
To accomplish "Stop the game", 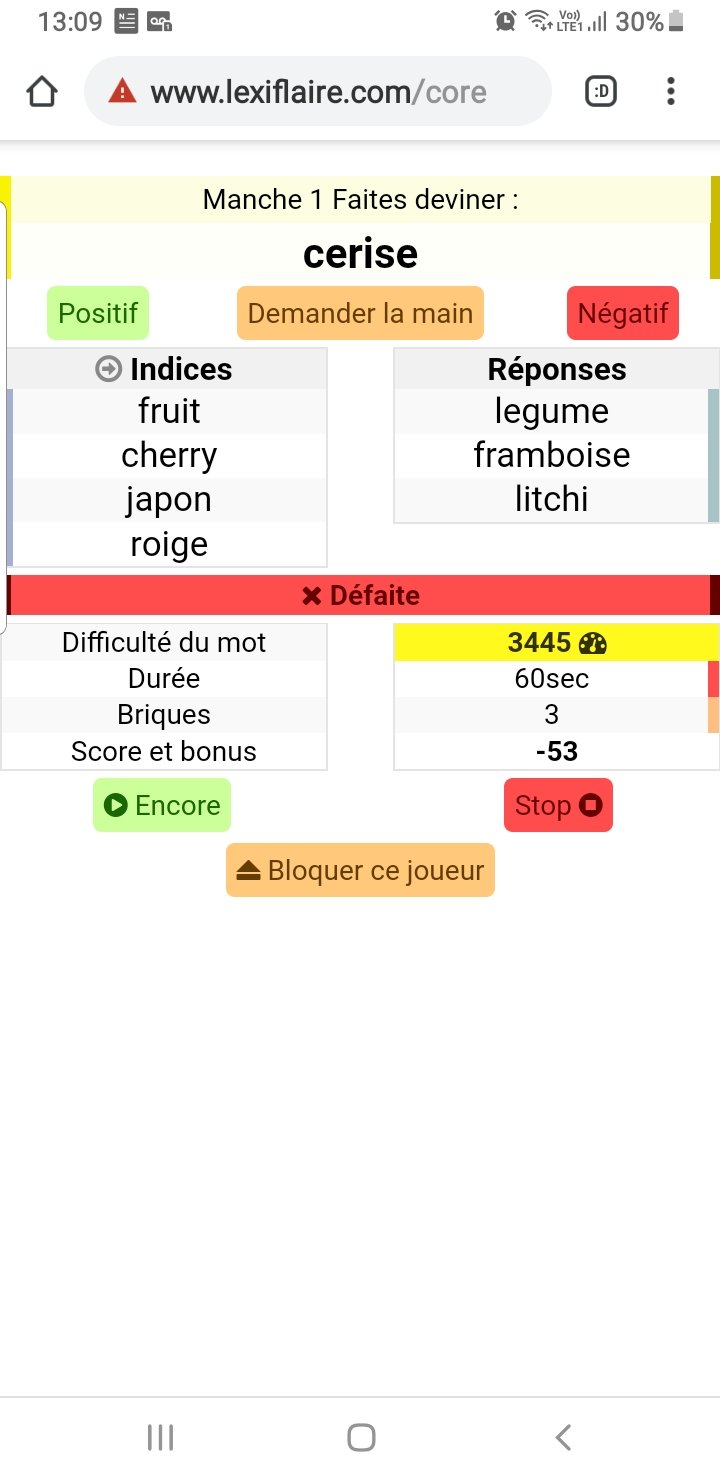I will pyautogui.click(x=558, y=805).
